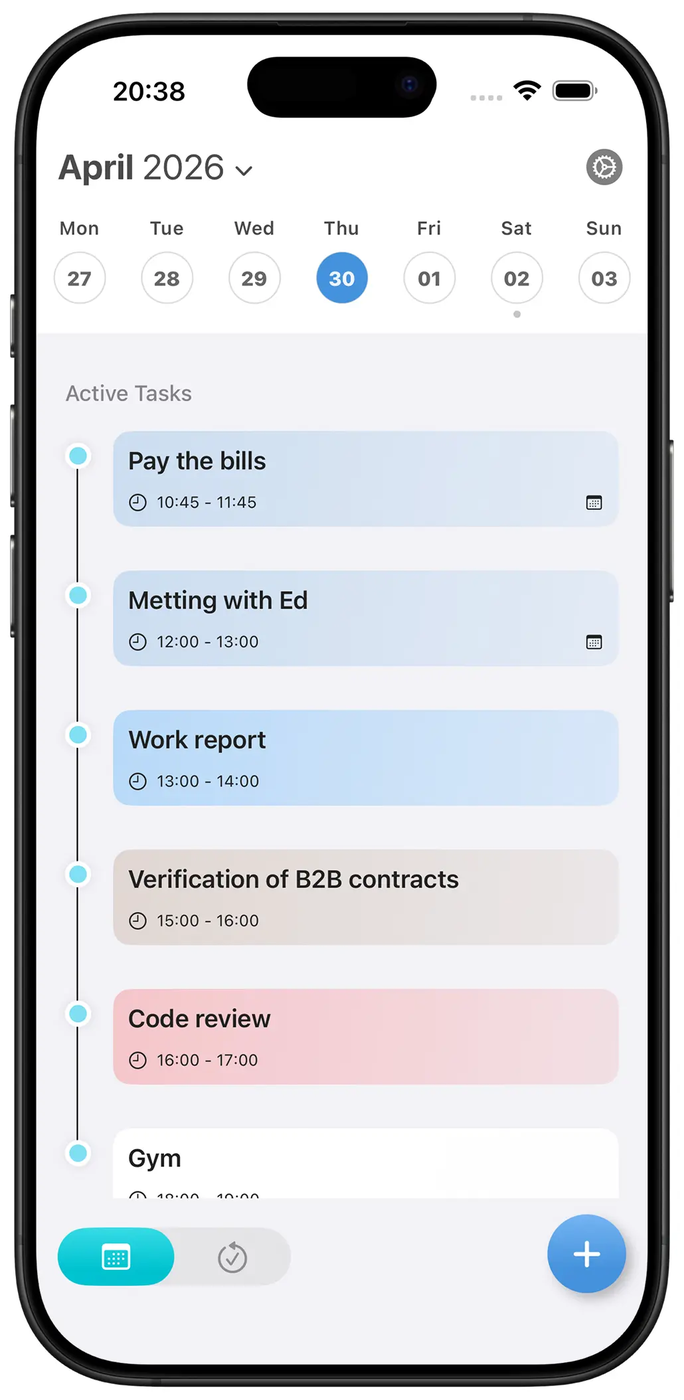Switch to the calendar tab
Image resolution: width=684 pixels, height=1400 pixels.
click(116, 1257)
